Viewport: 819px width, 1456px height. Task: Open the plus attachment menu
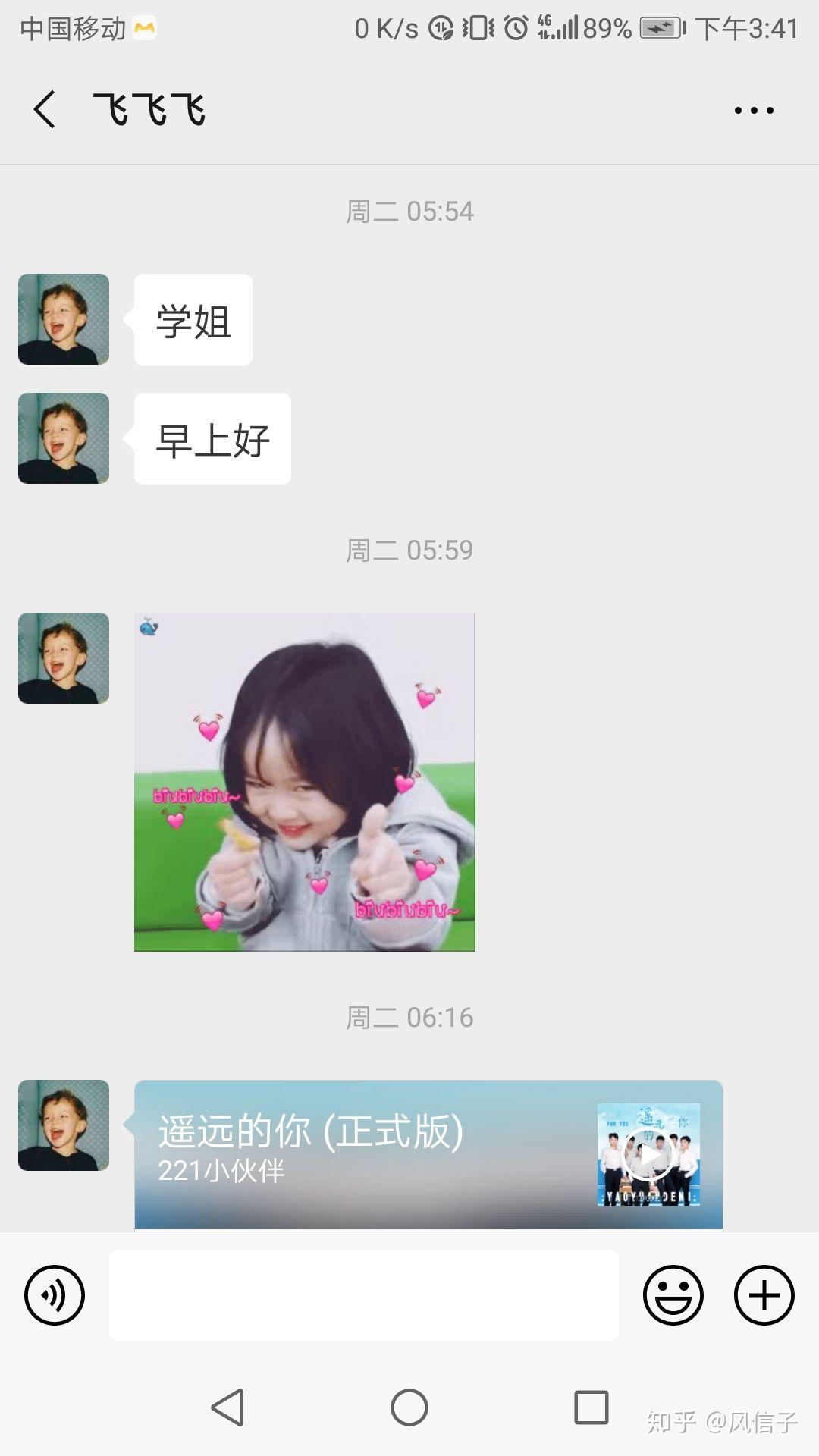pos(764,1295)
